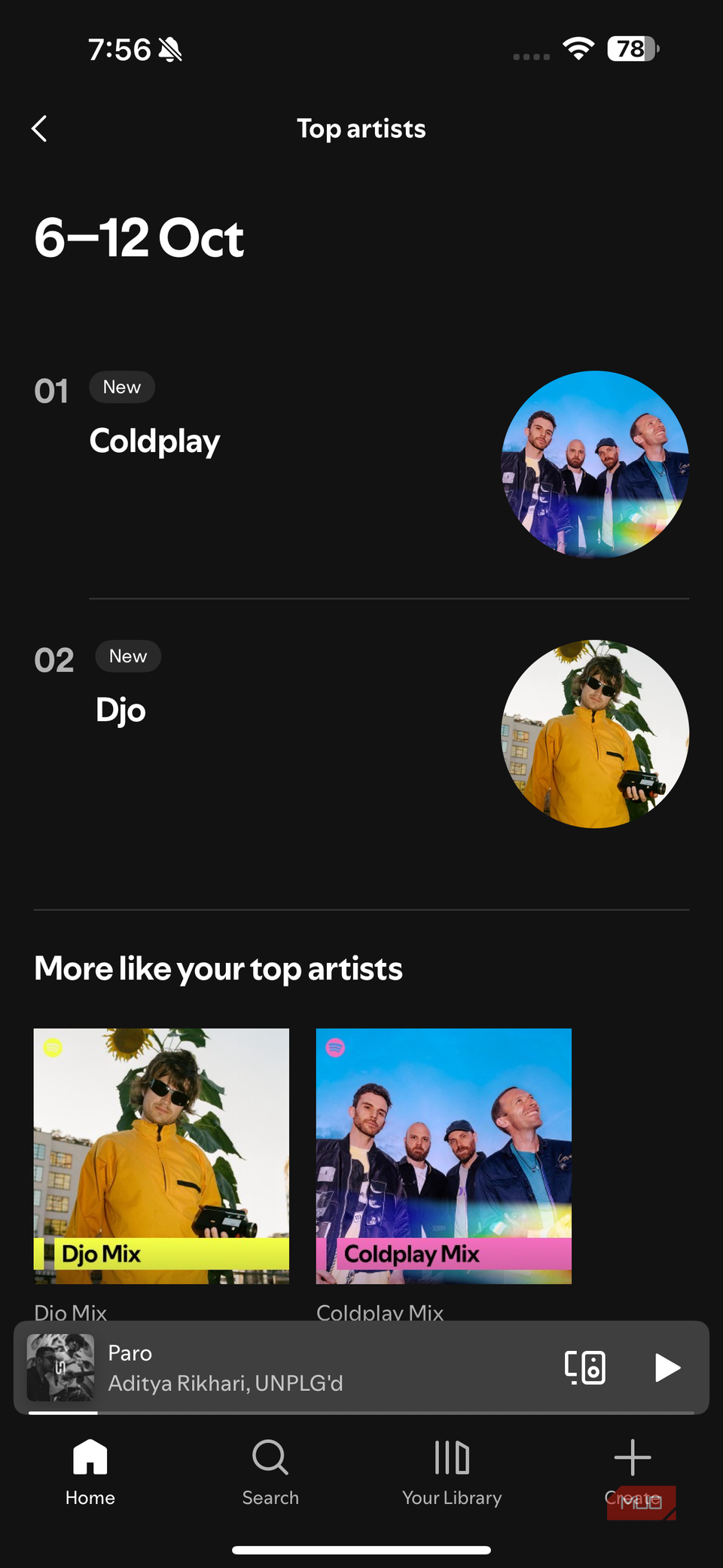Open Coldplay artist page
The height and width of the screenshot is (1568, 723).
tap(154, 441)
